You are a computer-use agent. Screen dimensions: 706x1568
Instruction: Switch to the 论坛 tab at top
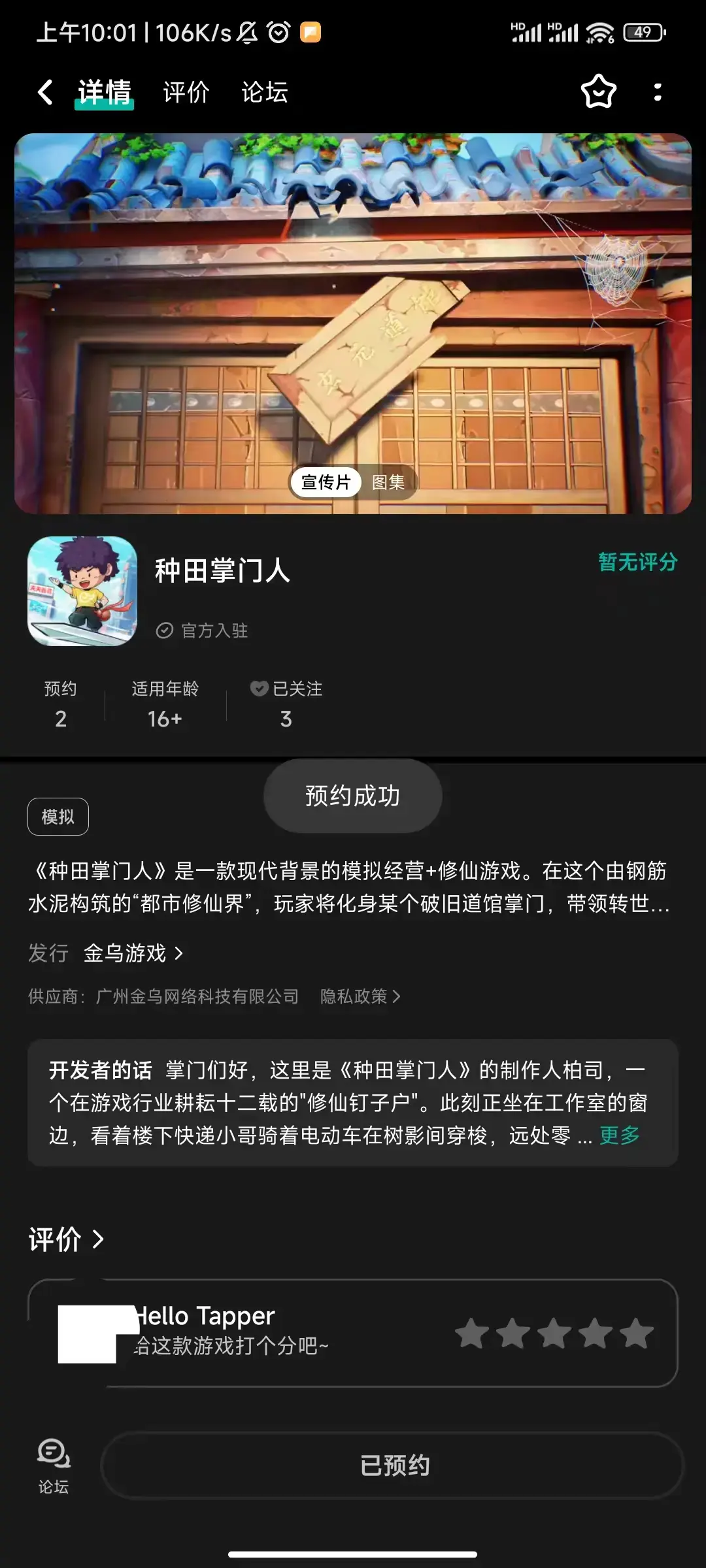click(x=263, y=92)
